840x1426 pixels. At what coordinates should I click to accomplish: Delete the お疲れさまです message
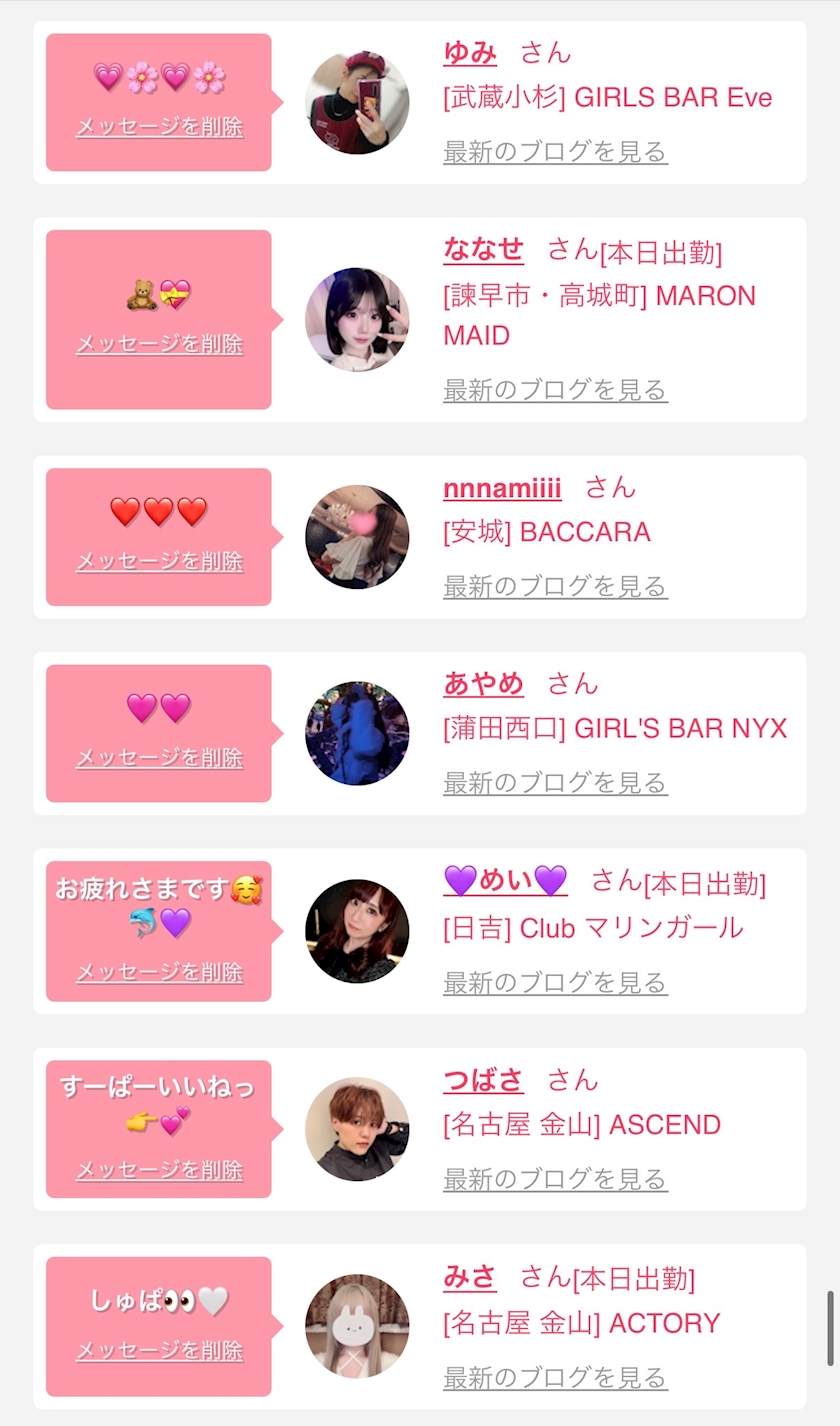(x=159, y=972)
